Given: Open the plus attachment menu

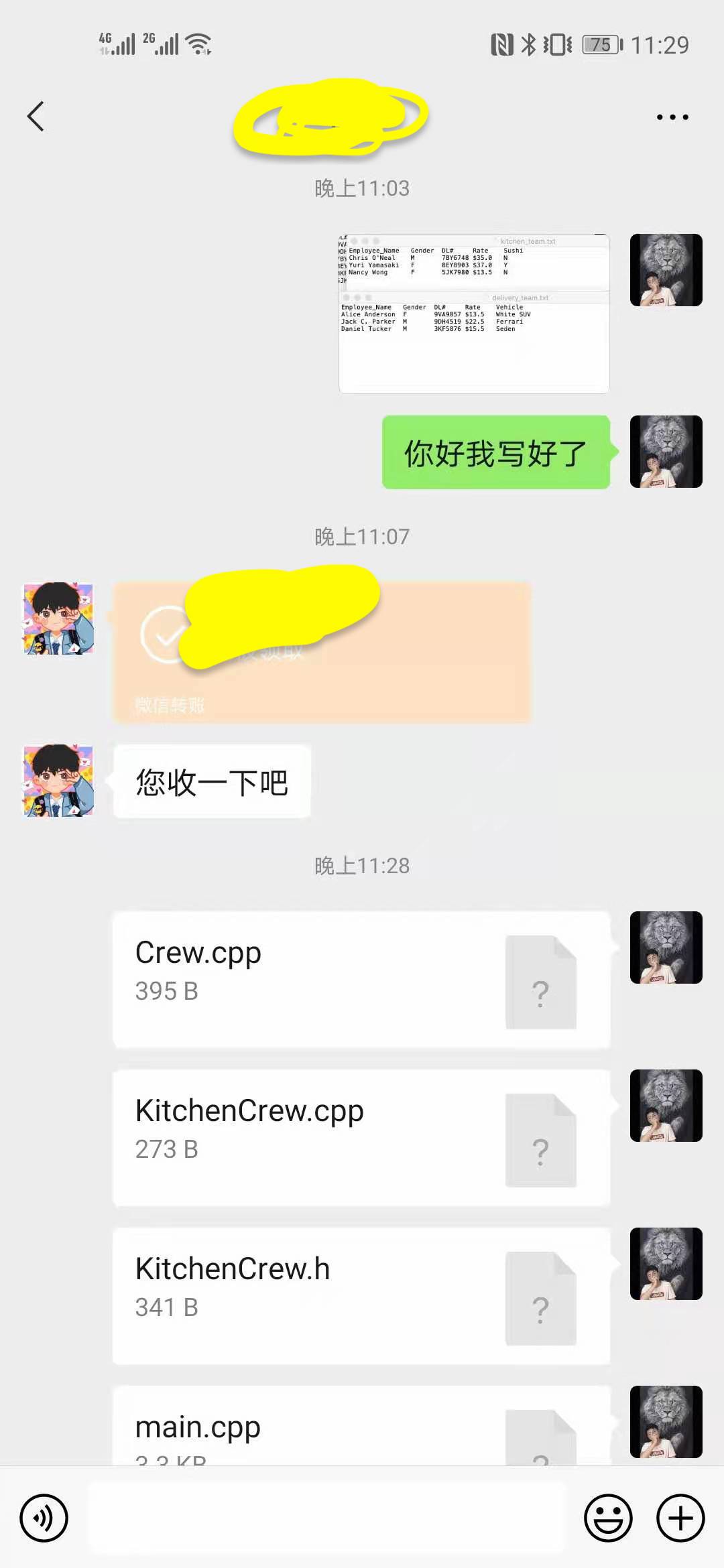Looking at the screenshot, I should (x=680, y=1518).
